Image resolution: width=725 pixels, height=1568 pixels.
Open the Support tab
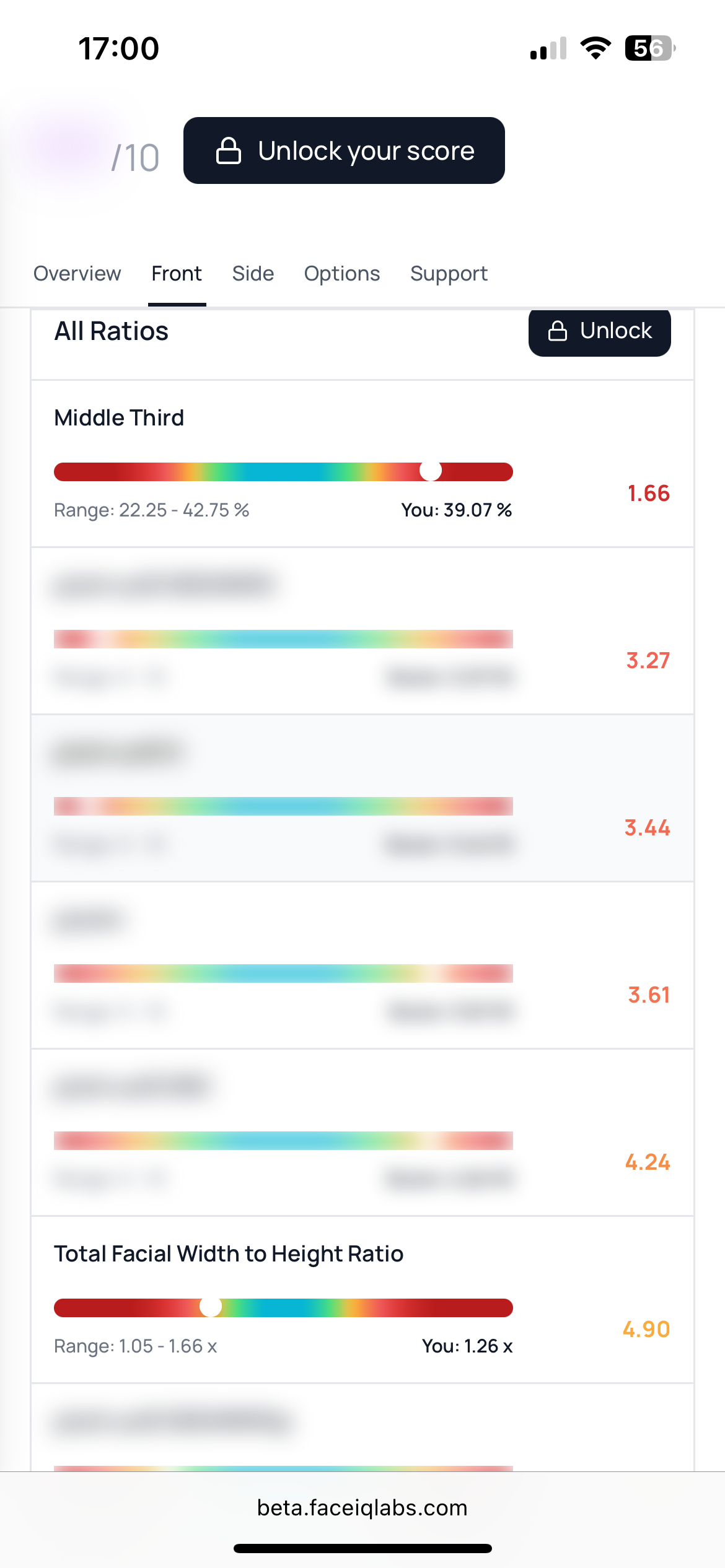pos(449,274)
